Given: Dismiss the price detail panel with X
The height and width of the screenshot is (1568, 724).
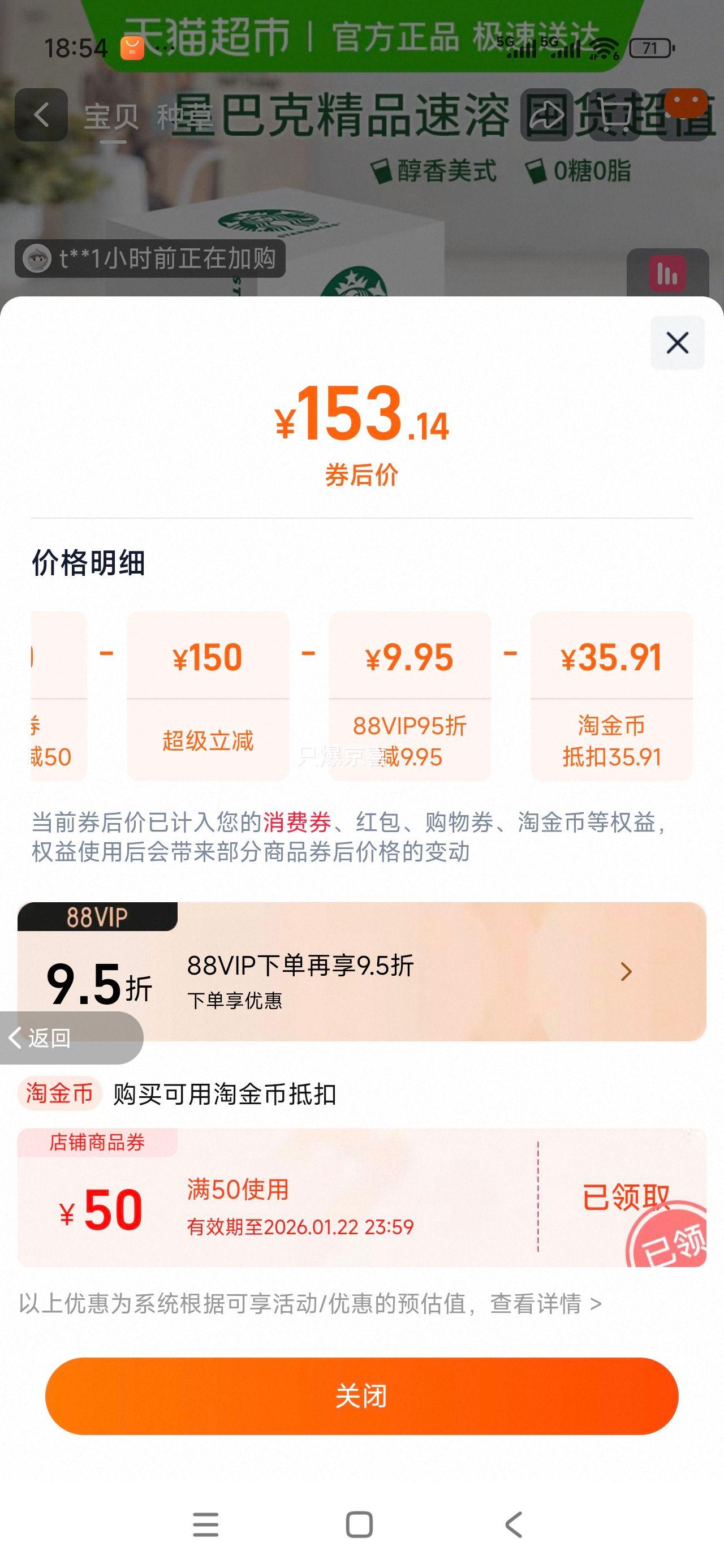Looking at the screenshot, I should click(678, 342).
